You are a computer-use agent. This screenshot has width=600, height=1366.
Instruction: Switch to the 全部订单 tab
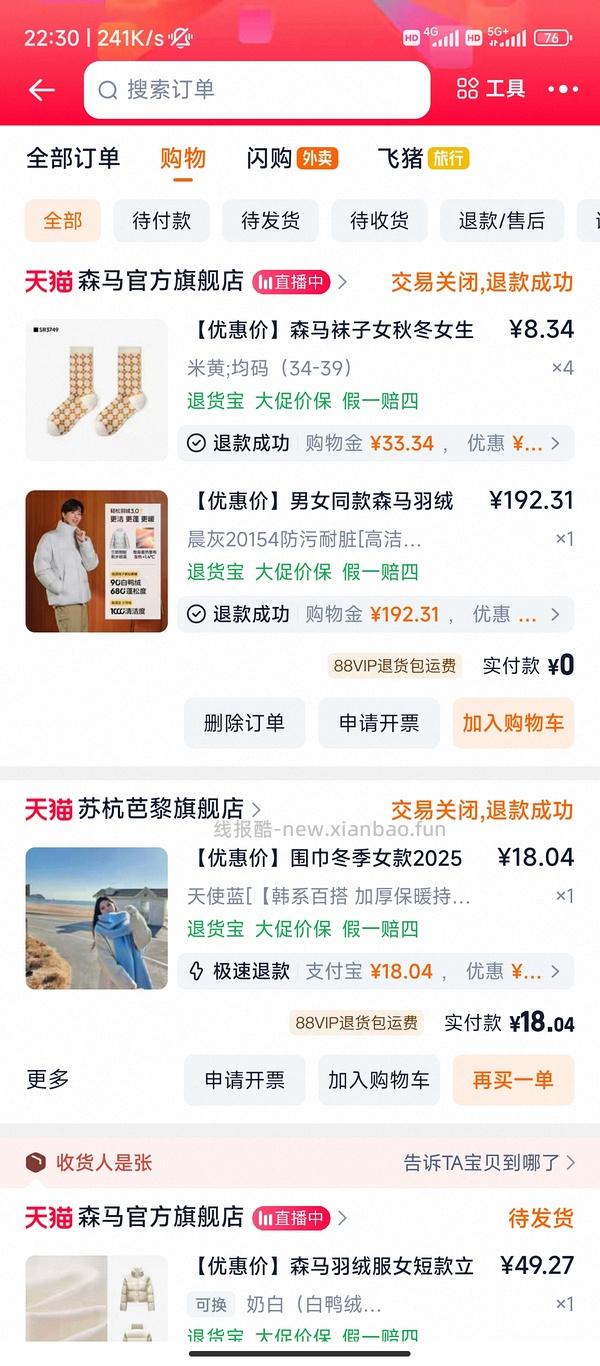[x=73, y=158]
